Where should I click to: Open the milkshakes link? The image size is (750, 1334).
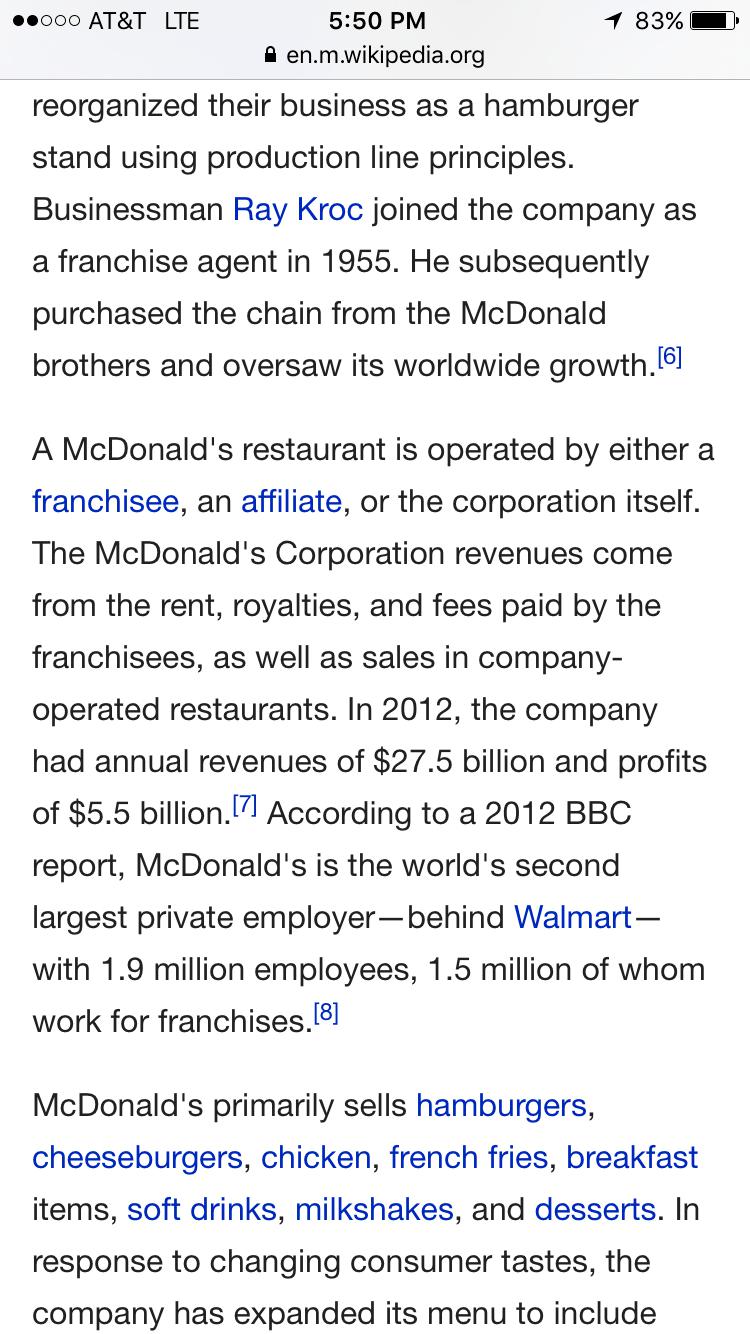coord(375,1209)
